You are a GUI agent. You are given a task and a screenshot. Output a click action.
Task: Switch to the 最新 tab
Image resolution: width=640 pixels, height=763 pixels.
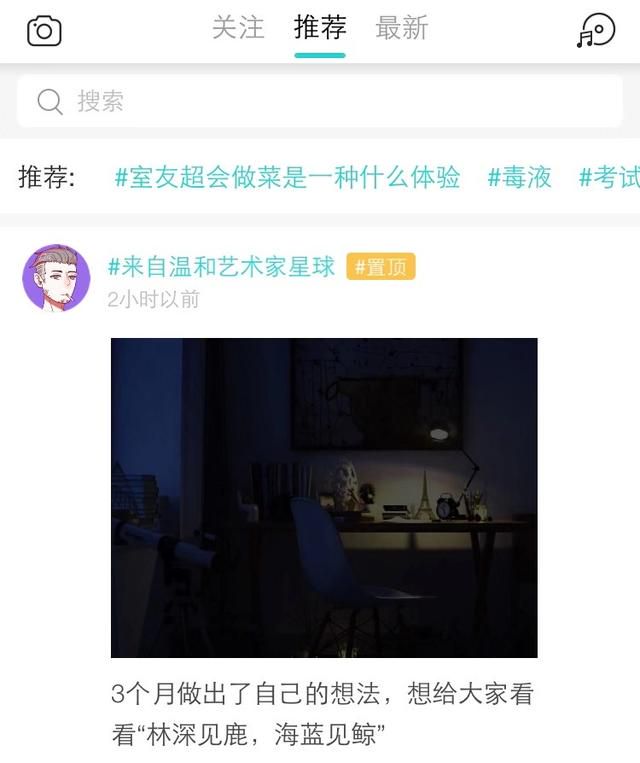pos(401,28)
